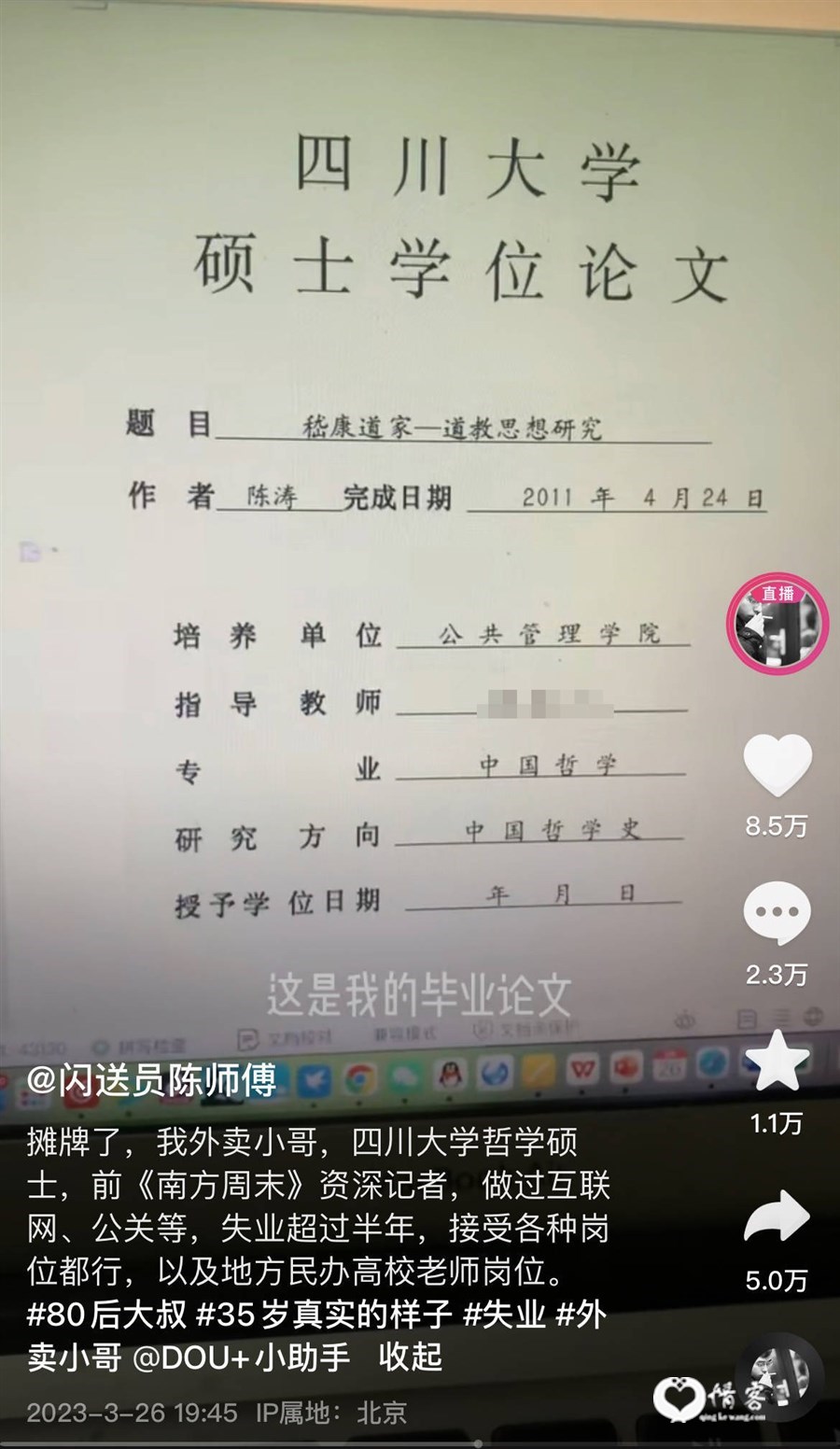The image size is (840, 1449).
Task: Open the comments bubble
Action: 777,912
